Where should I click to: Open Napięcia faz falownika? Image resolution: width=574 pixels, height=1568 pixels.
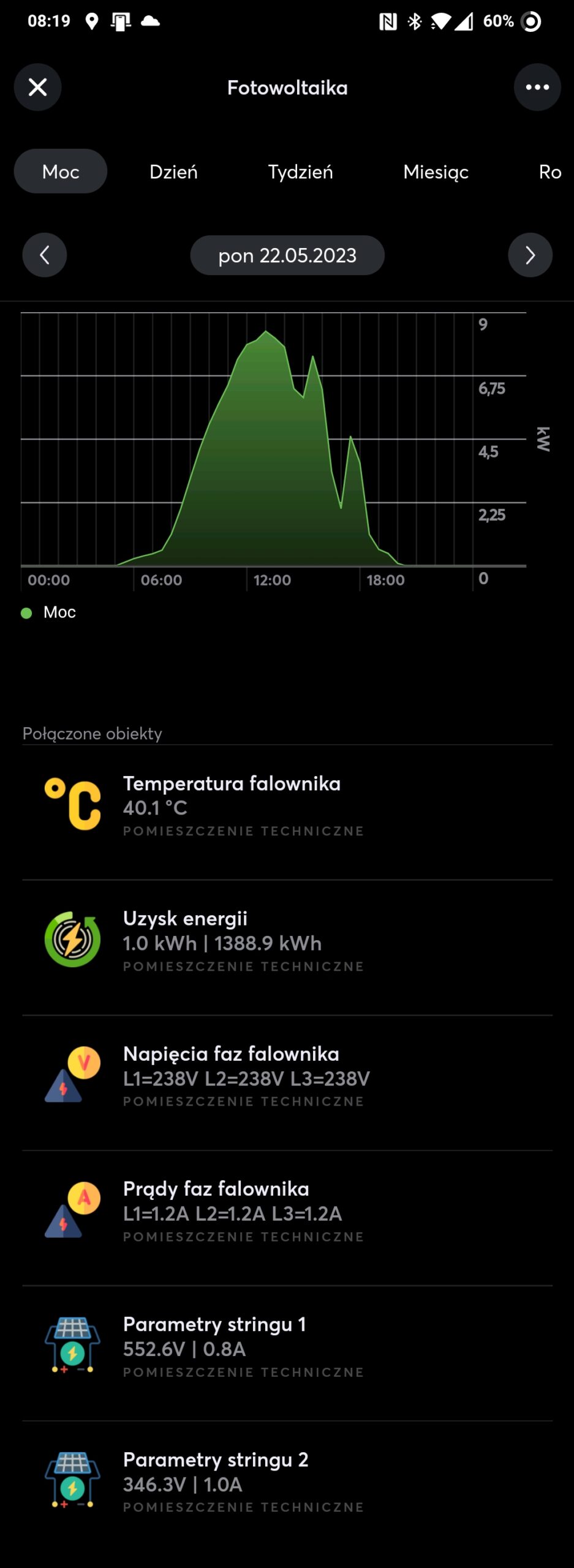tap(287, 1076)
